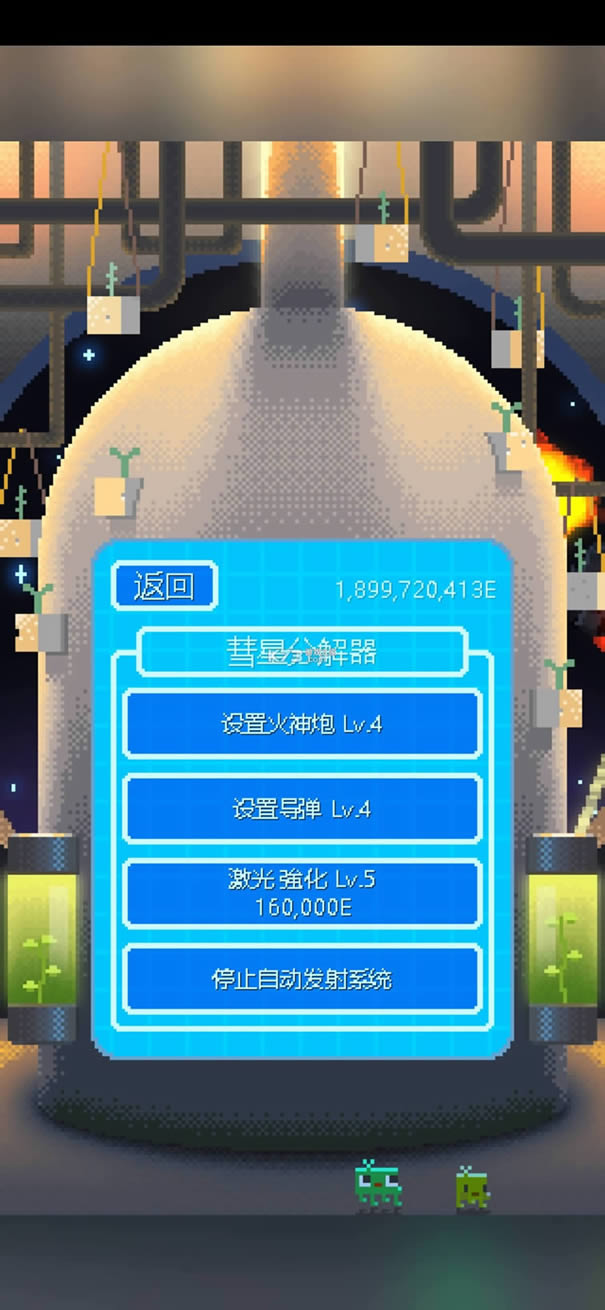Tap the 返回 button
605x1310 pixels.
tap(164, 586)
